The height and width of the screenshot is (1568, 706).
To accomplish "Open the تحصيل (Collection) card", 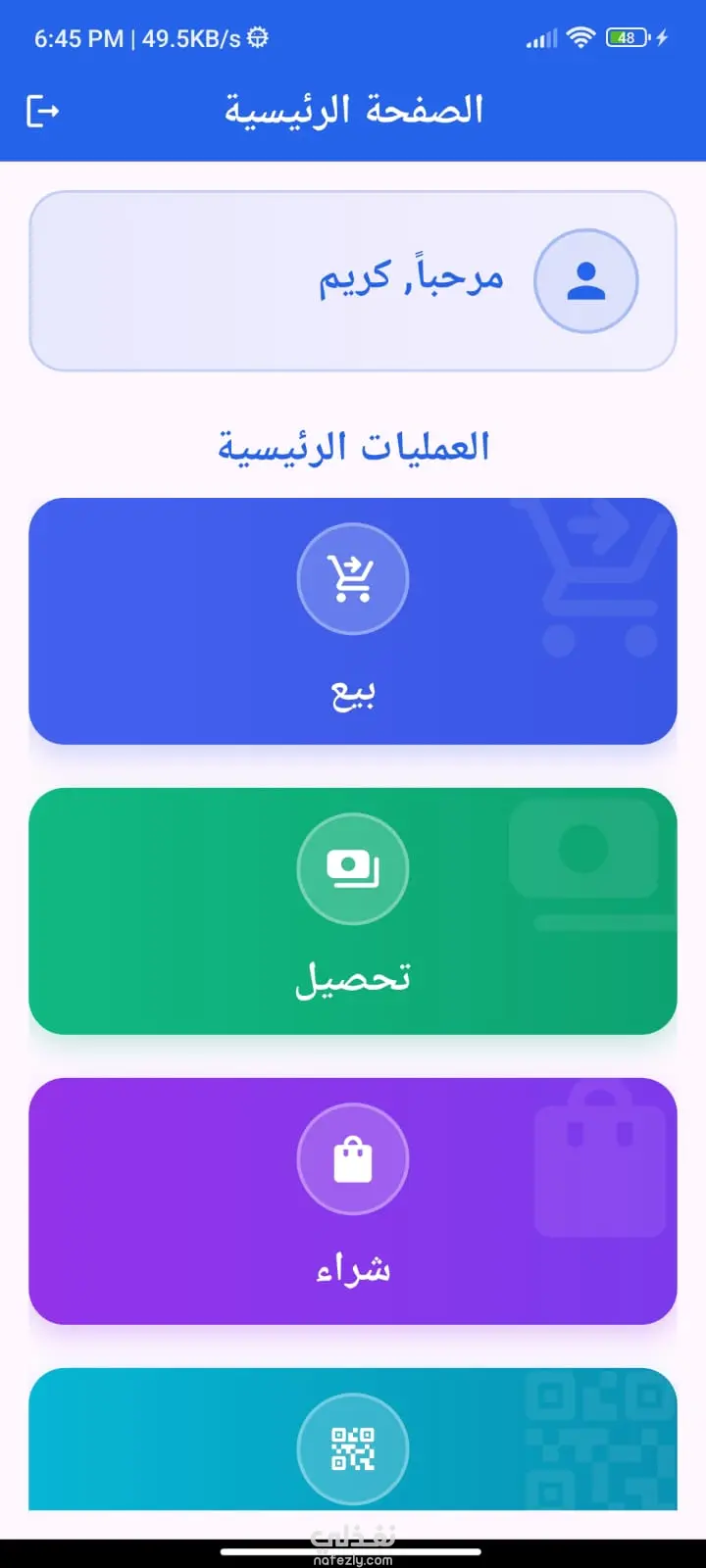I will [353, 910].
